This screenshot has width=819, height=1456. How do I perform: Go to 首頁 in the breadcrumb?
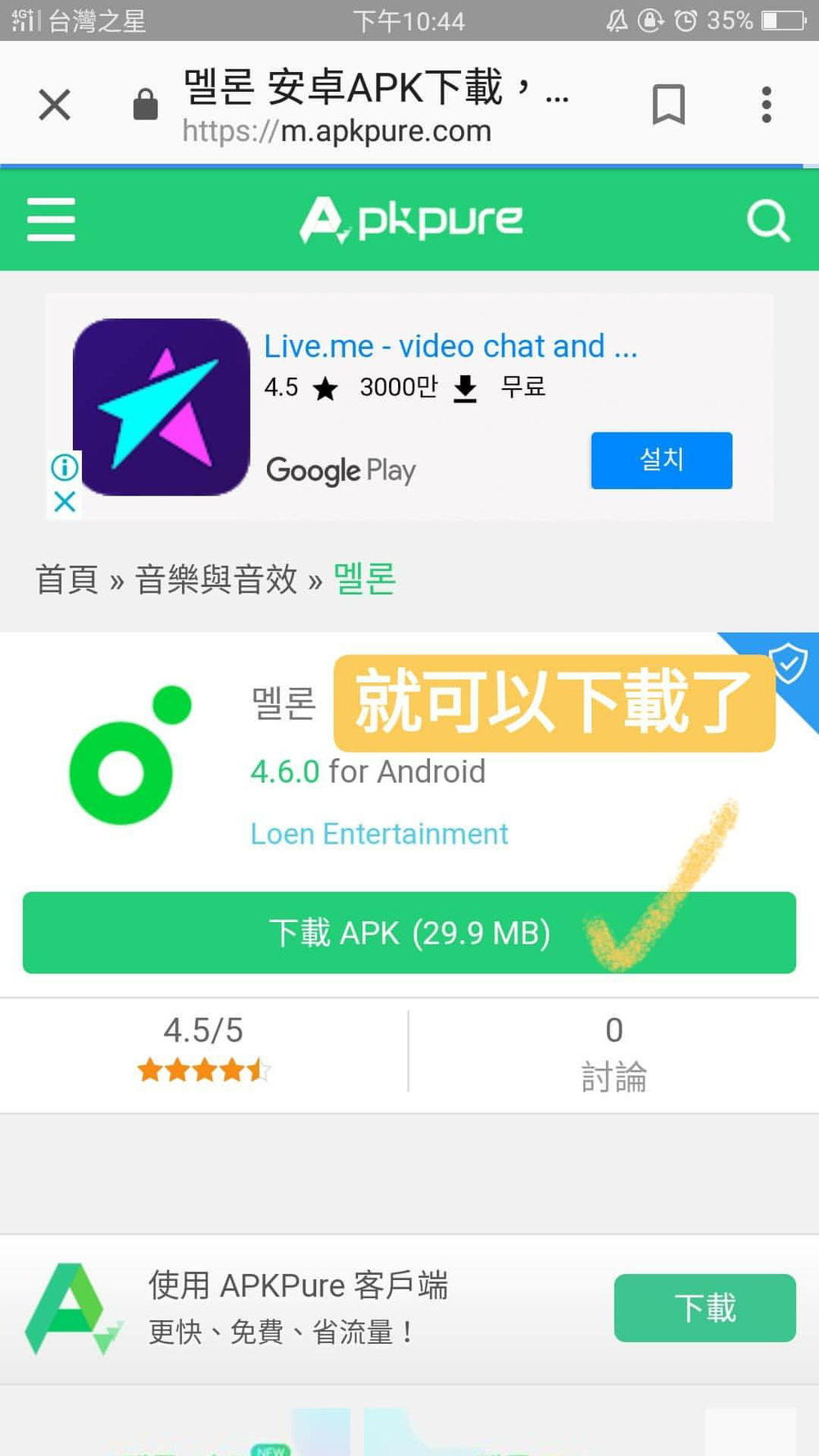point(67,580)
